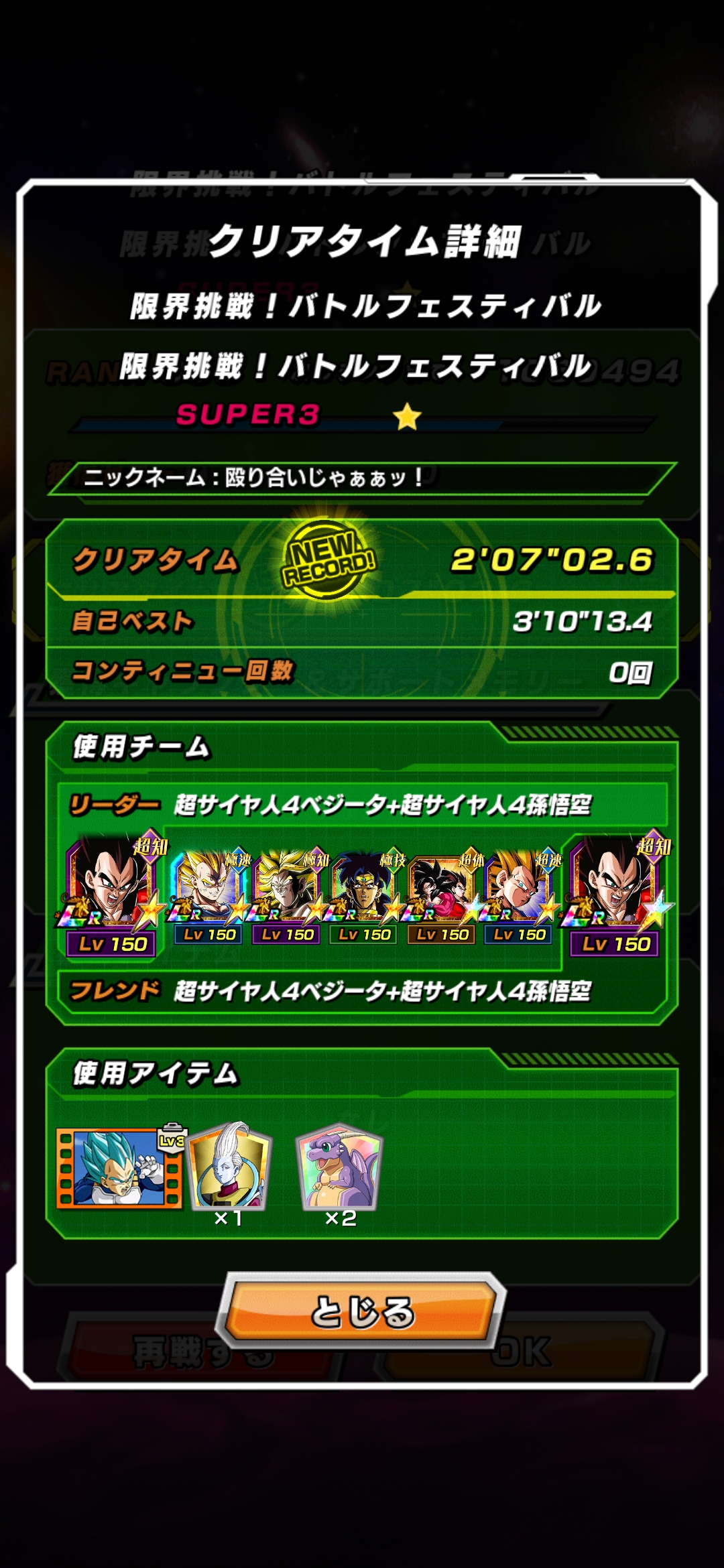This screenshot has height=1568, width=724.
Task: Close the clear time details dialog
Action: (362, 1311)
